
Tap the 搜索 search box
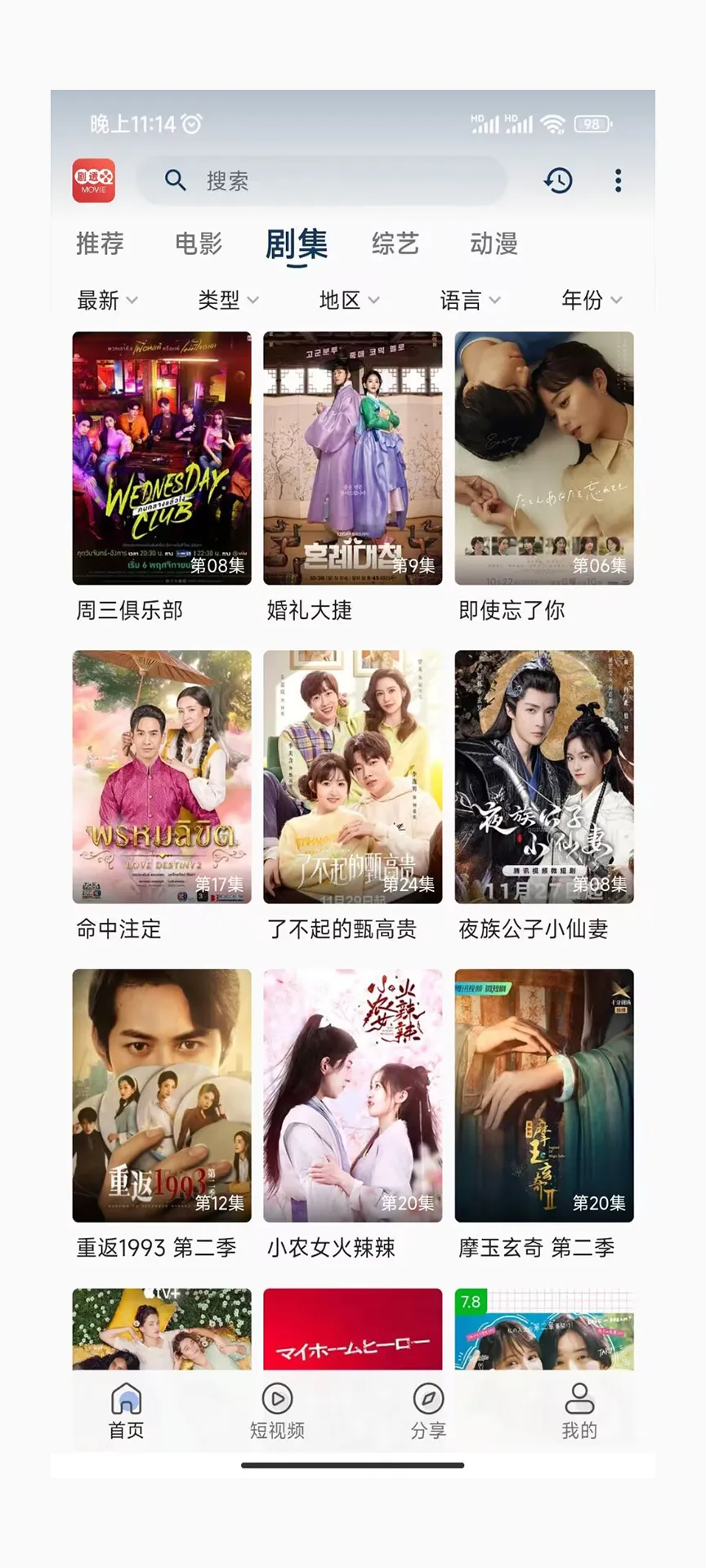point(322,180)
